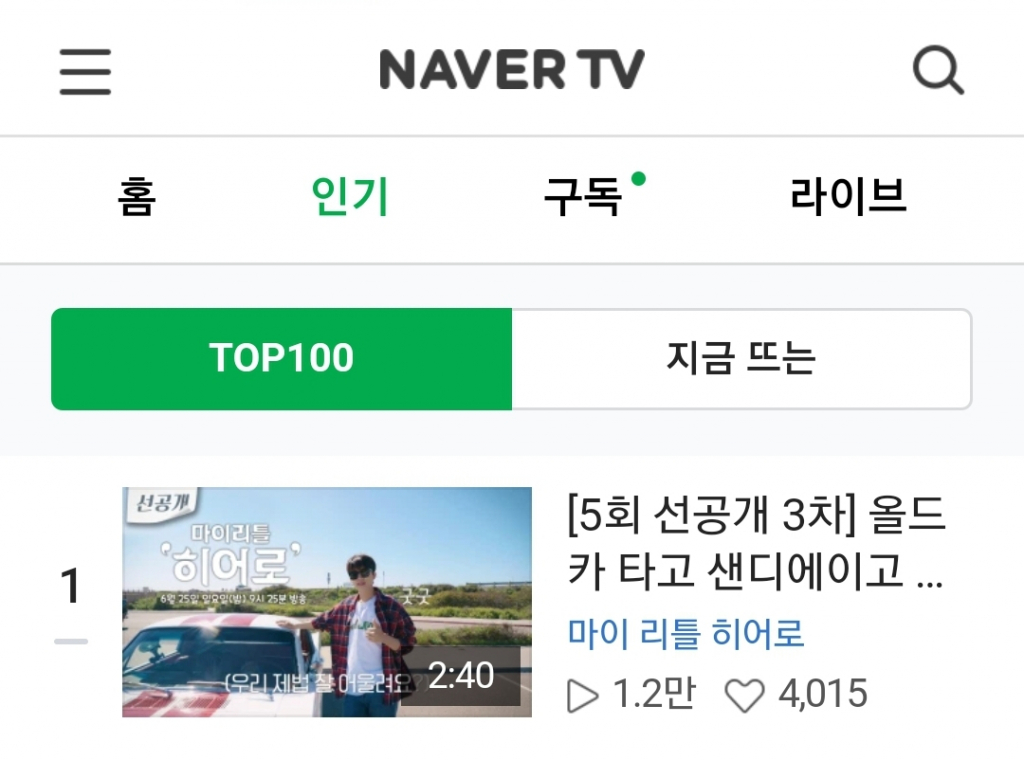Switch to the 라이브 tab

pyautogui.click(x=848, y=196)
